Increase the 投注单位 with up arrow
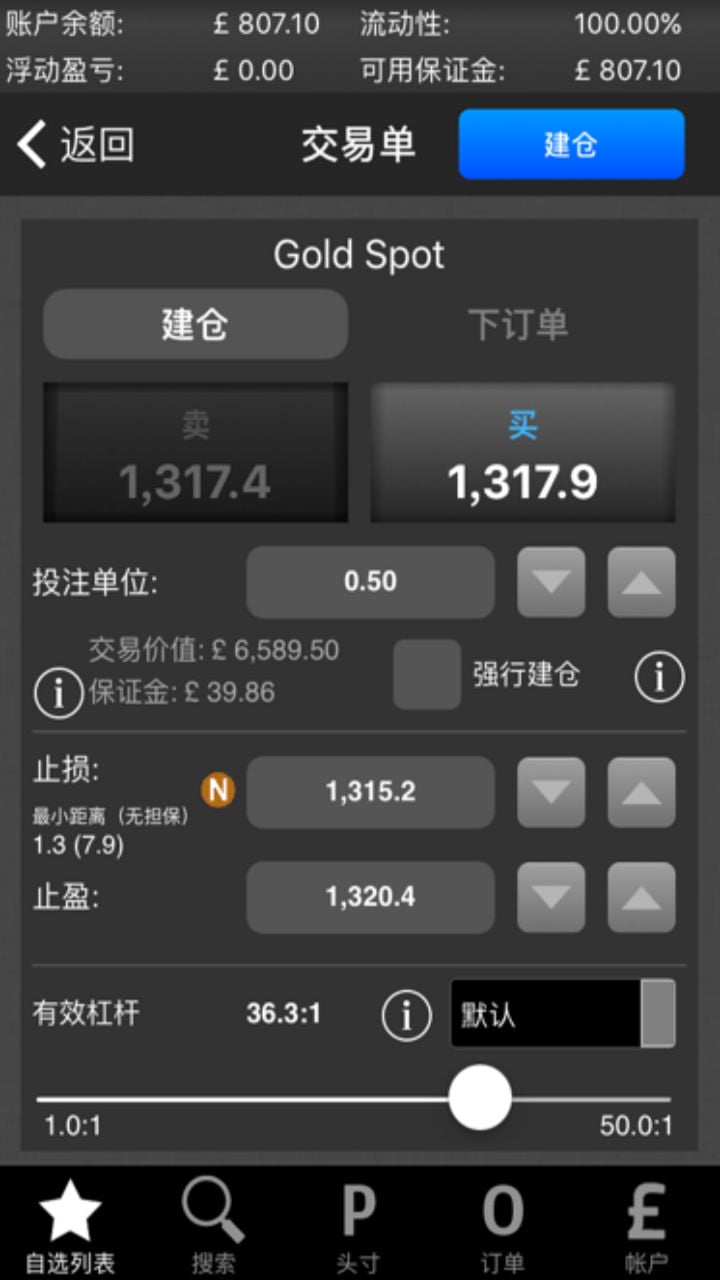Image resolution: width=720 pixels, height=1280 pixels. click(x=641, y=582)
